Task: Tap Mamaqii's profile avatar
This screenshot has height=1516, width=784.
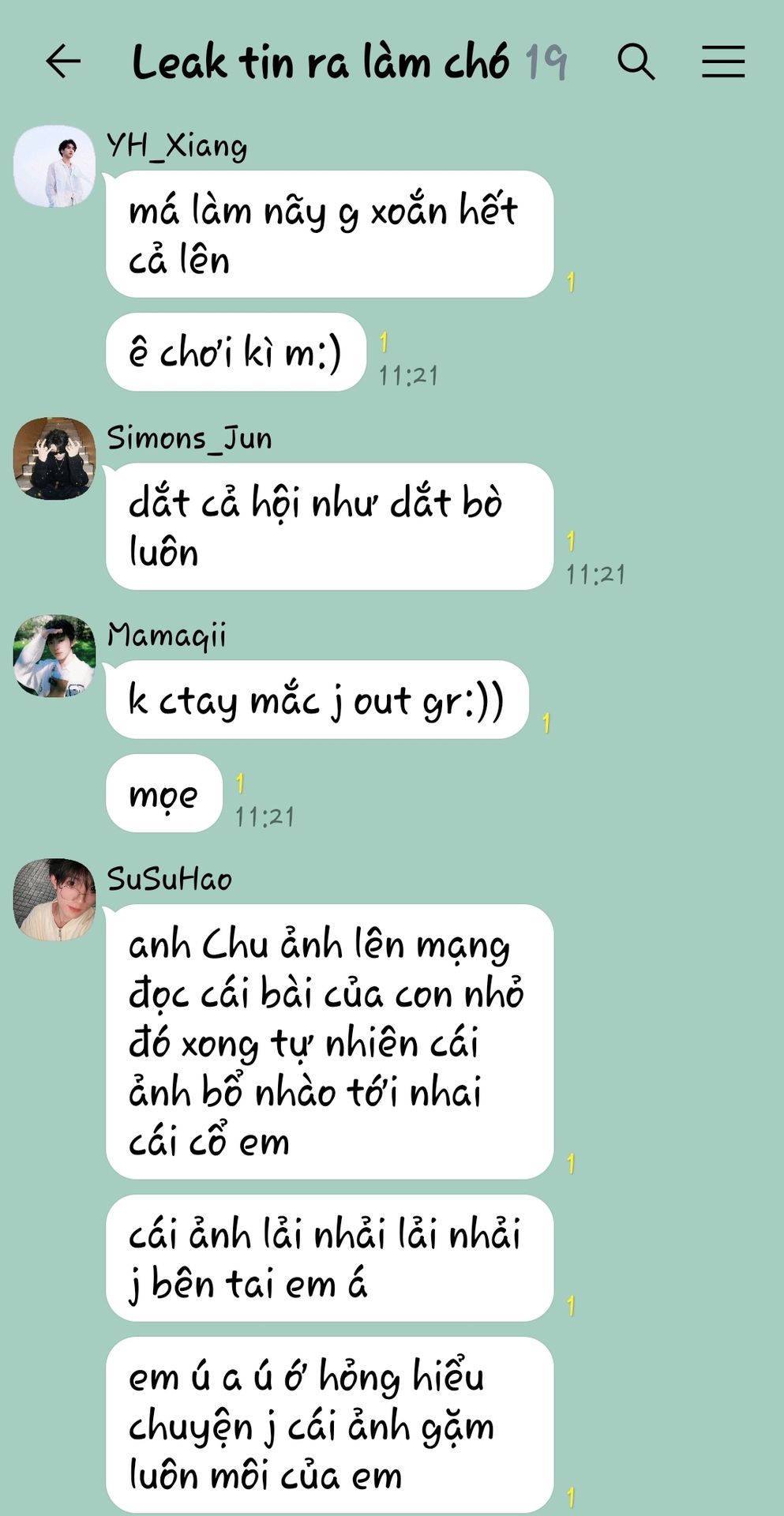Action: (x=54, y=656)
